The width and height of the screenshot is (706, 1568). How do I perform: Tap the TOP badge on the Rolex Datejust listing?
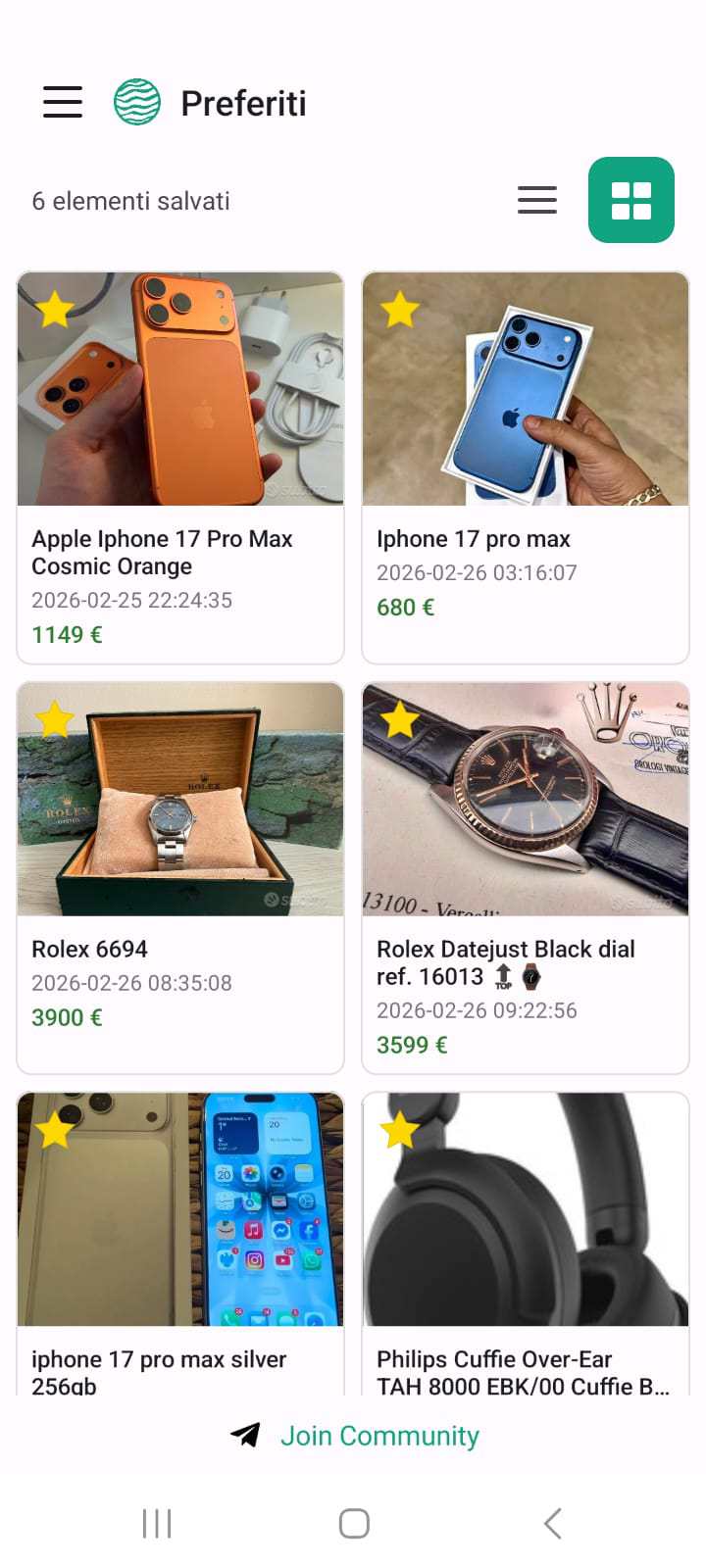coord(502,977)
